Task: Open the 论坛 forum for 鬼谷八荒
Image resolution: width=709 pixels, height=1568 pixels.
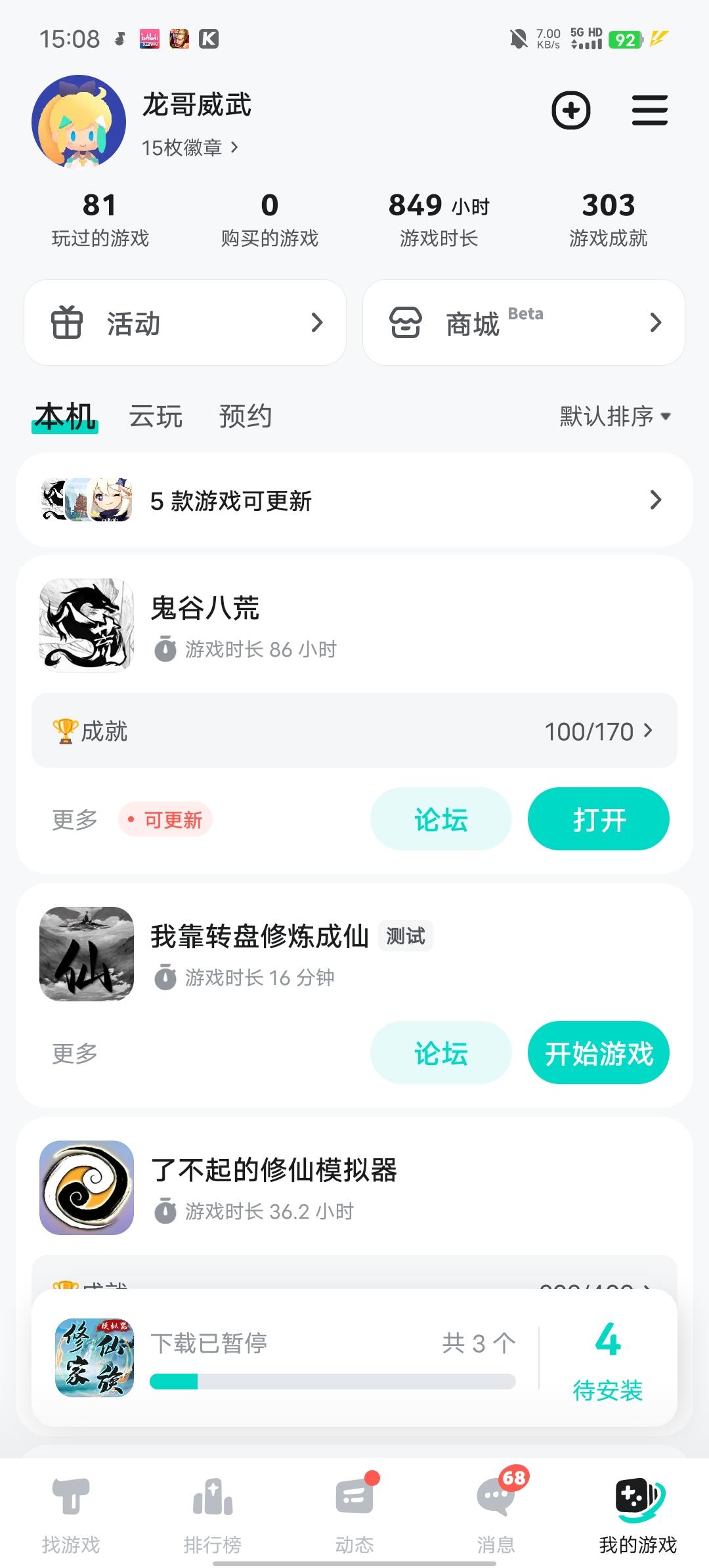Action: click(440, 819)
